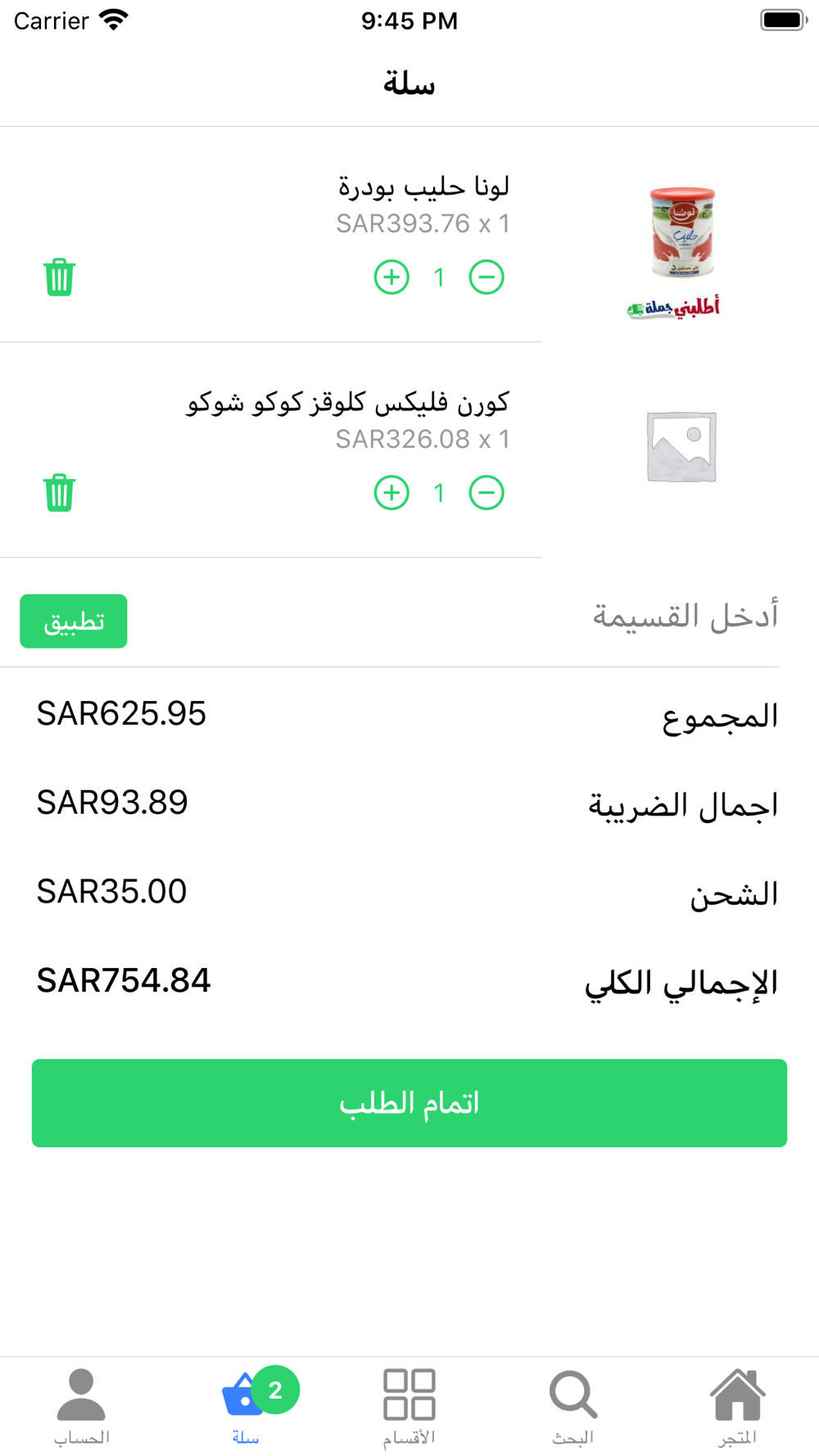Switch to الأقسام categories tab
Screen dimensions: 819x1456
pyautogui.click(x=409, y=1405)
